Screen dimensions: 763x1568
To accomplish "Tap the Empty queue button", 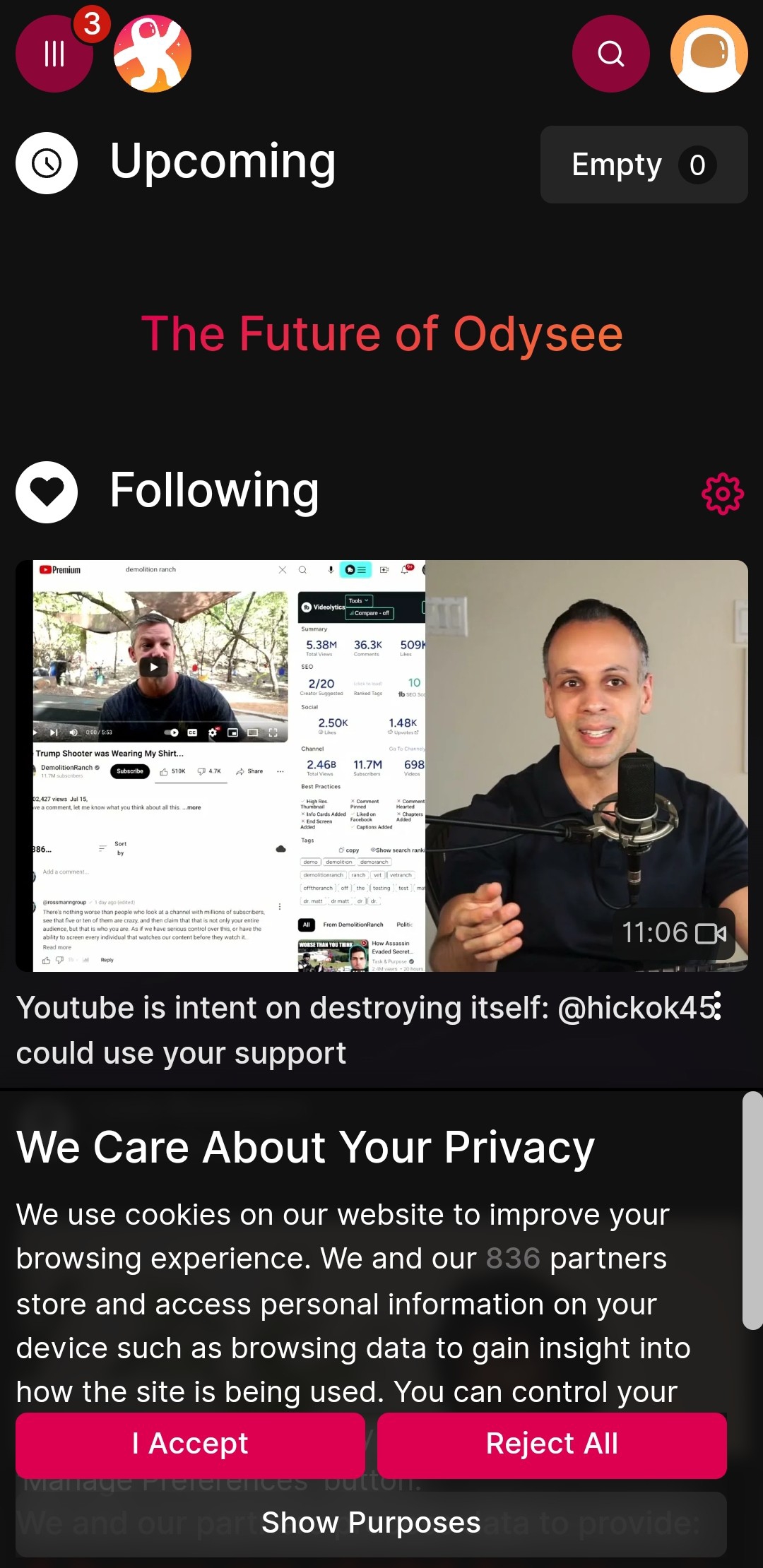I will 644,165.
